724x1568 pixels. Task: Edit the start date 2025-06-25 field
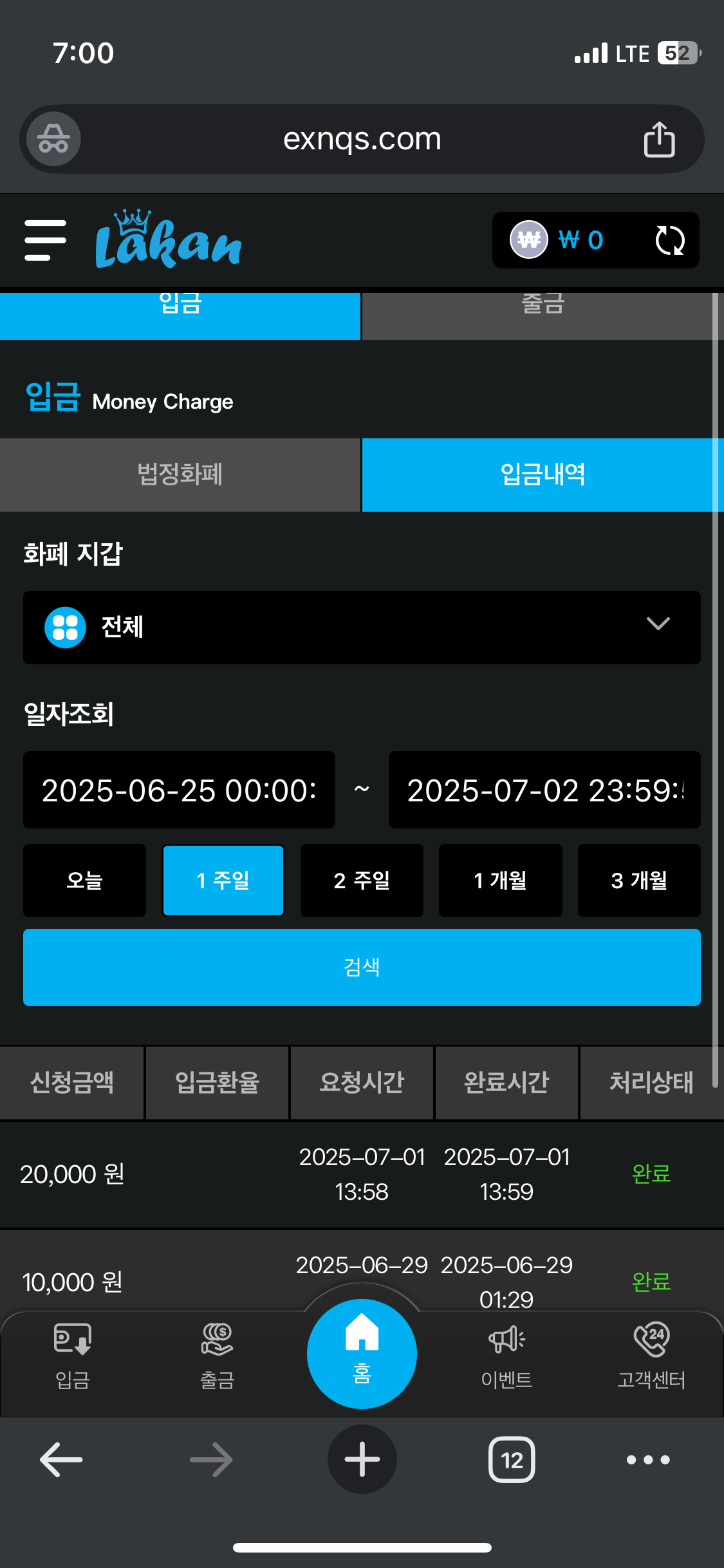point(179,790)
